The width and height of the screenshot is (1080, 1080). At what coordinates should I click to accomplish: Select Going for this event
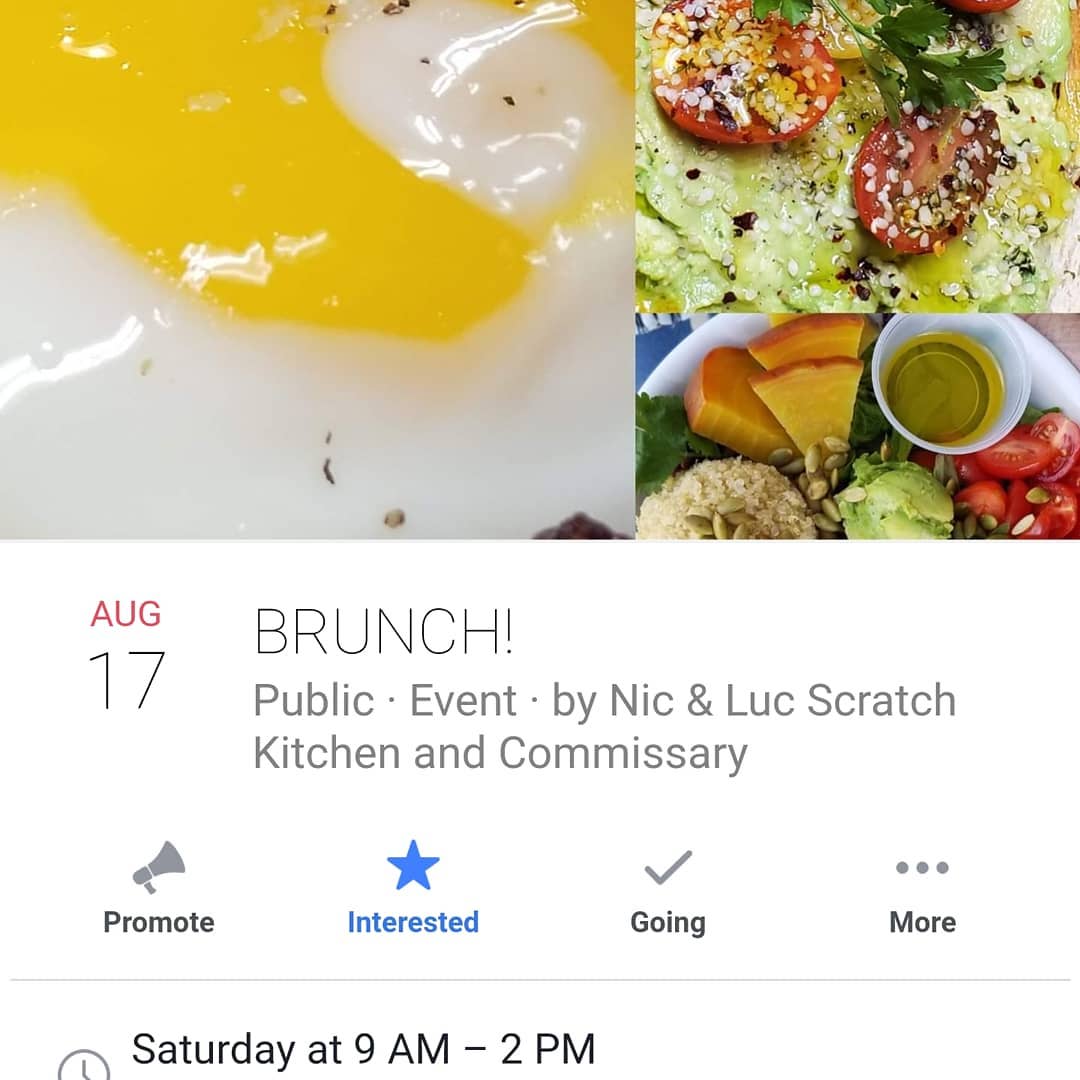667,888
